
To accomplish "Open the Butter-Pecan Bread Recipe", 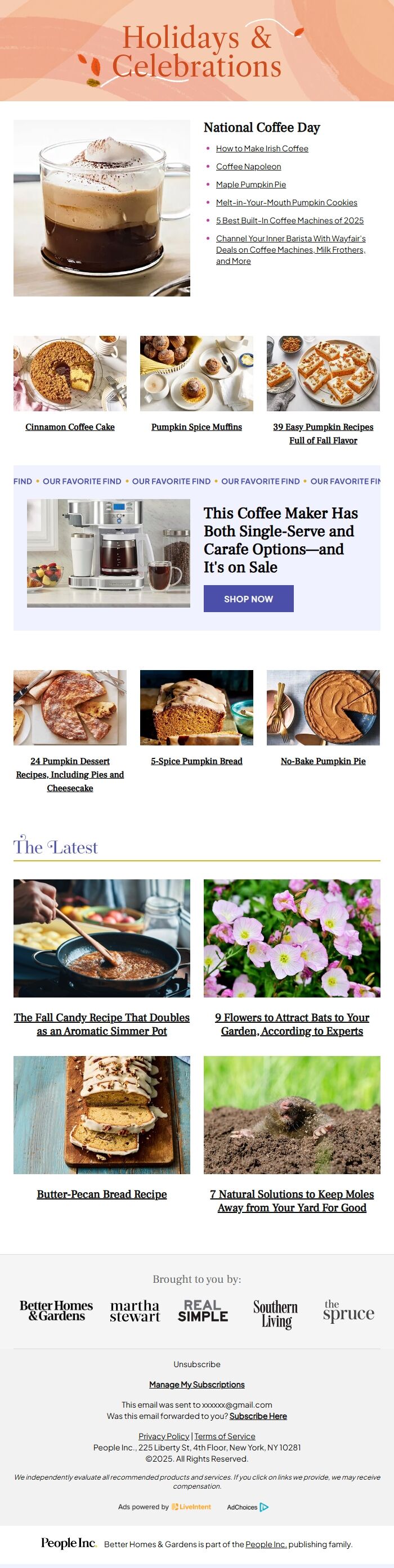I will point(102,1194).
